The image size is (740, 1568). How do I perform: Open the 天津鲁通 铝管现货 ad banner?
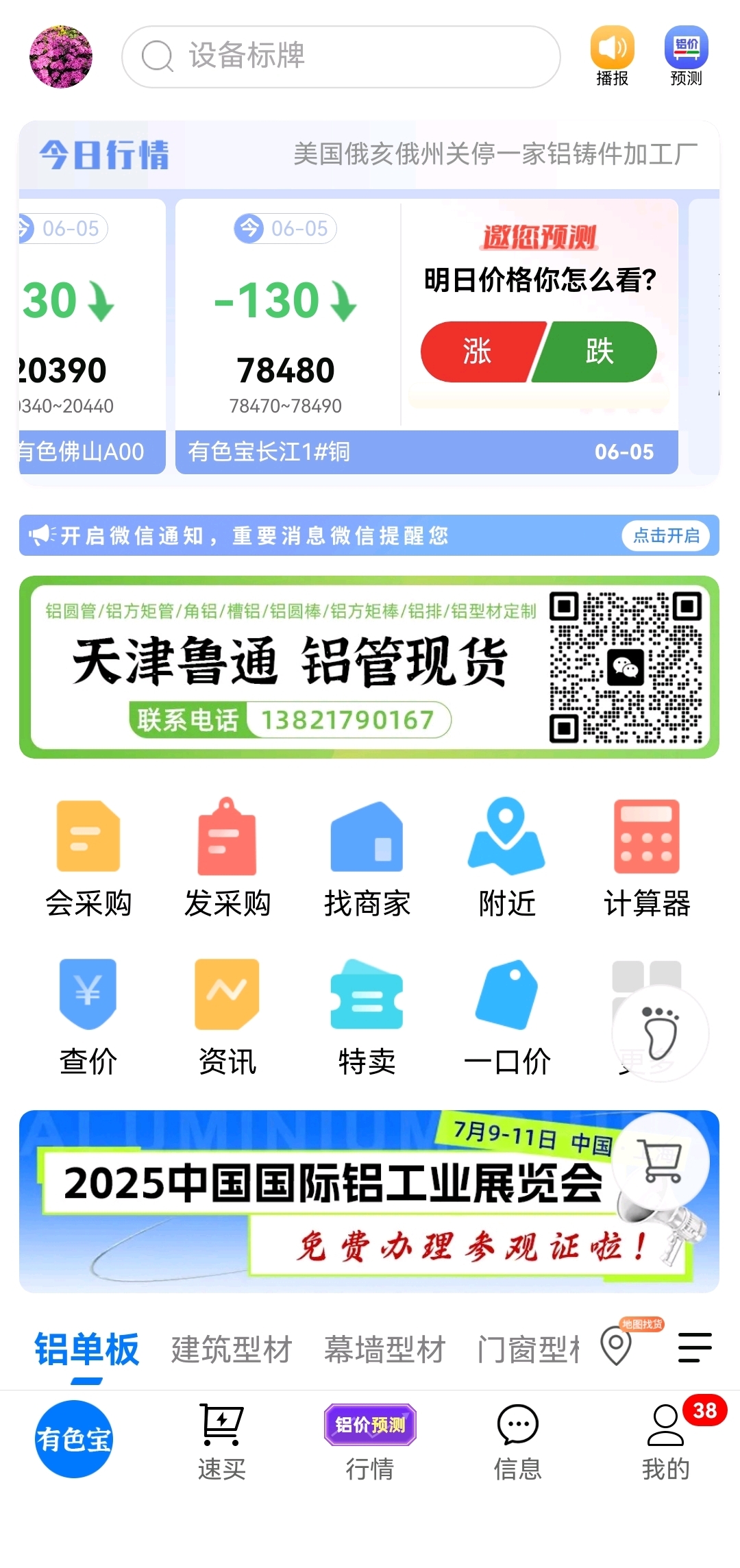[x=369, y=667]
